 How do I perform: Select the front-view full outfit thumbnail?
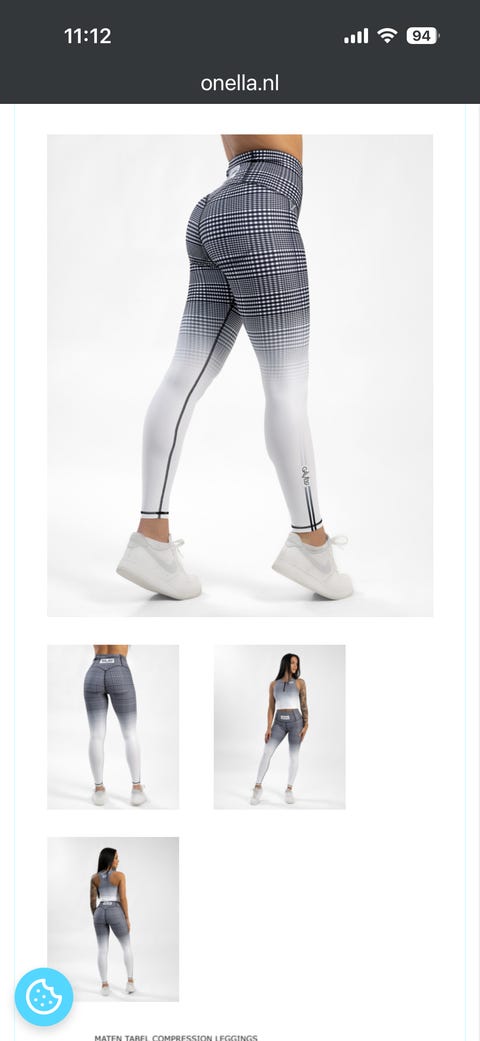pyautogui.click(x=280, y=727)
